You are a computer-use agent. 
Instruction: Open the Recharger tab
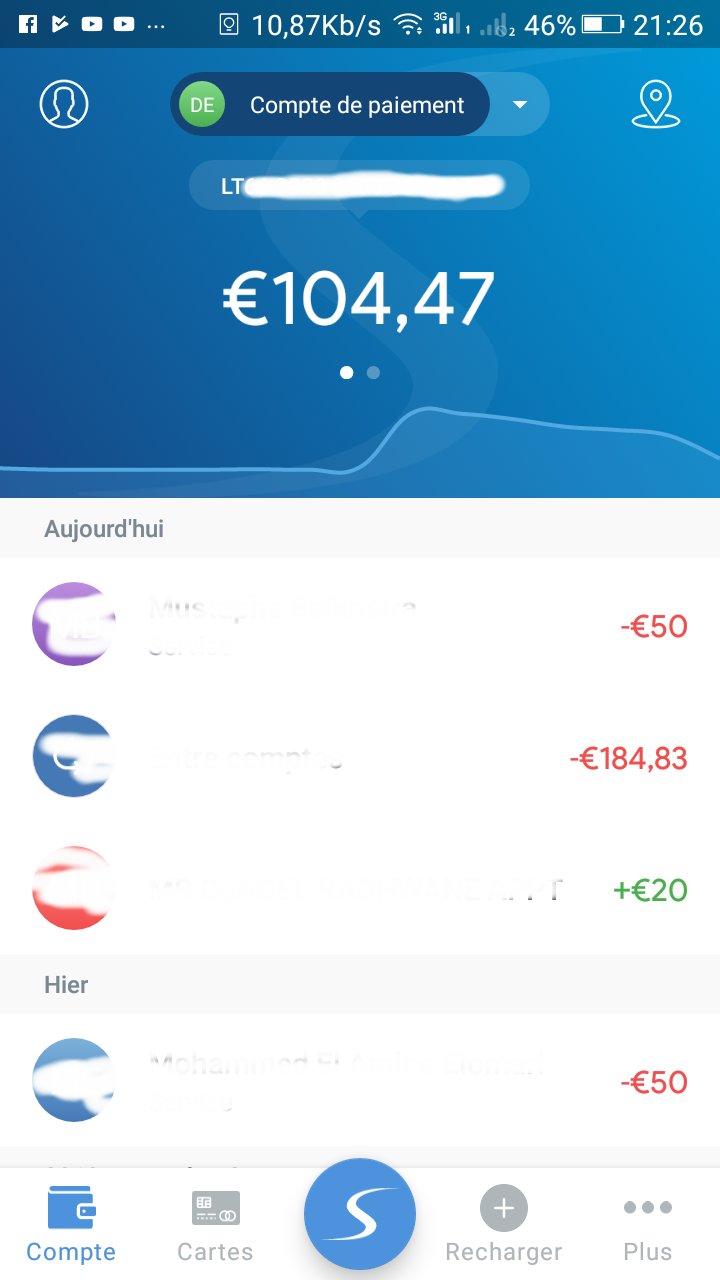(x=503, y=1224)
